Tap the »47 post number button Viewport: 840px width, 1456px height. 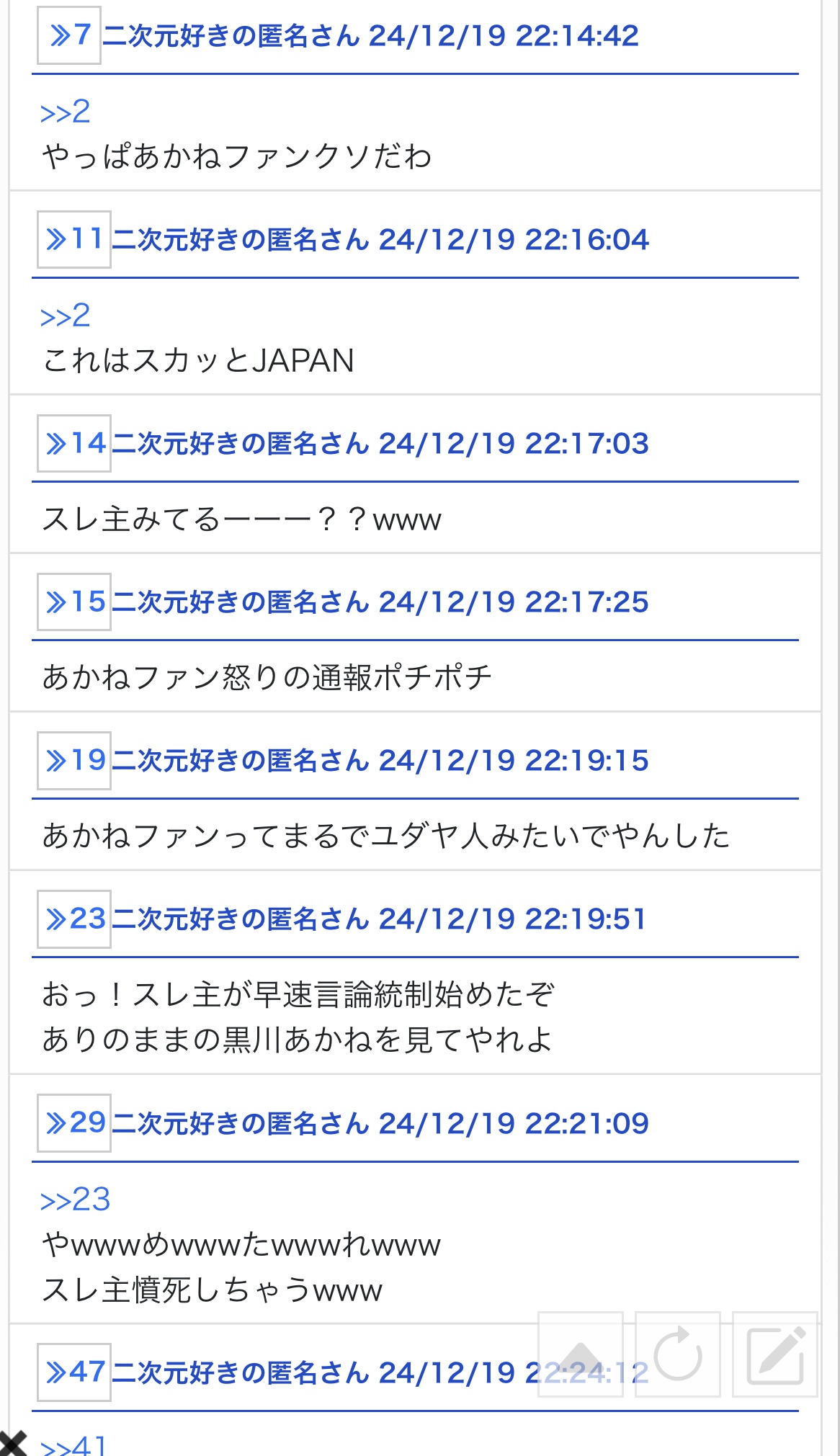[74, 1372]
